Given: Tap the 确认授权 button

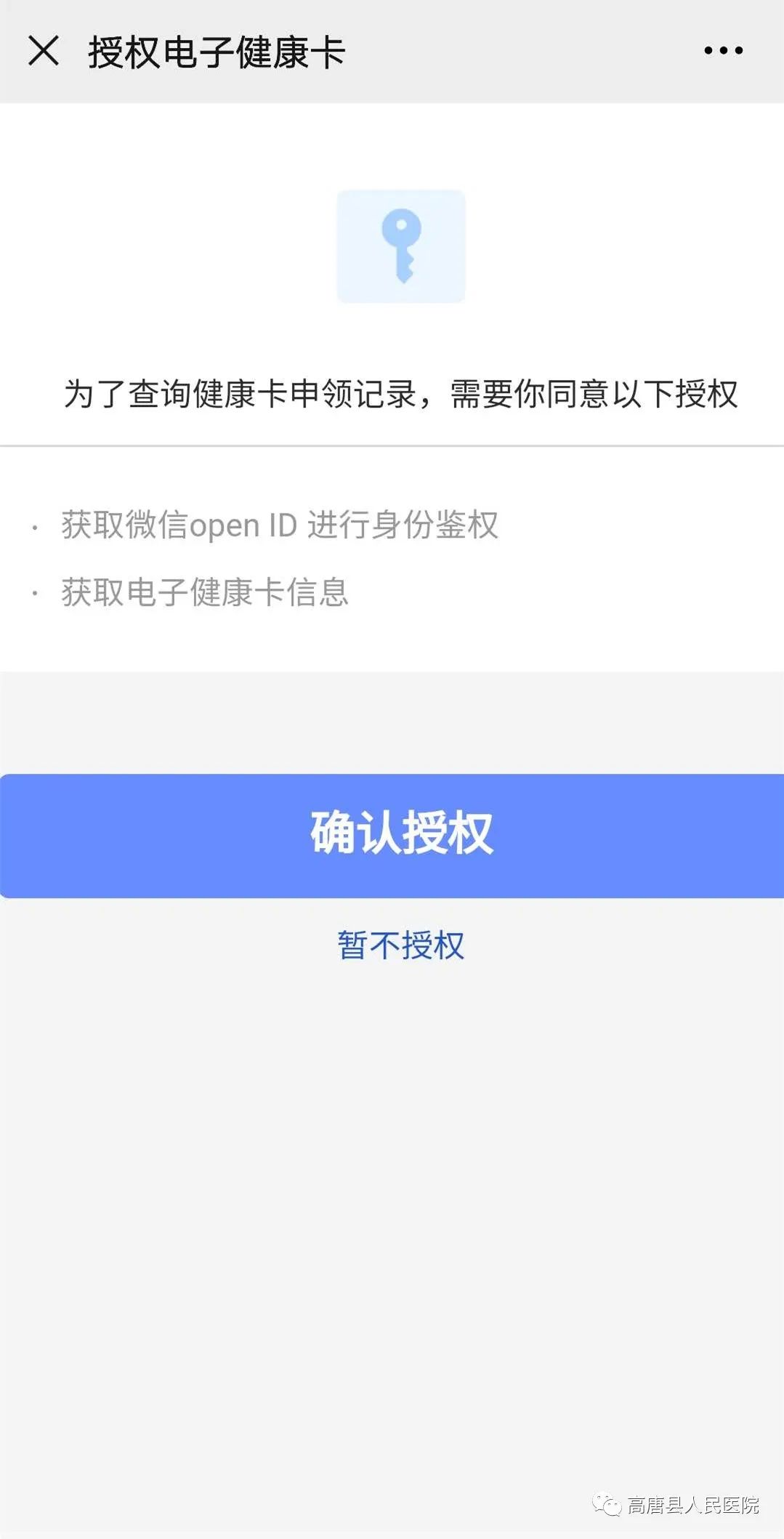Looking at the screenshot, I should click(x=392, y=836).
